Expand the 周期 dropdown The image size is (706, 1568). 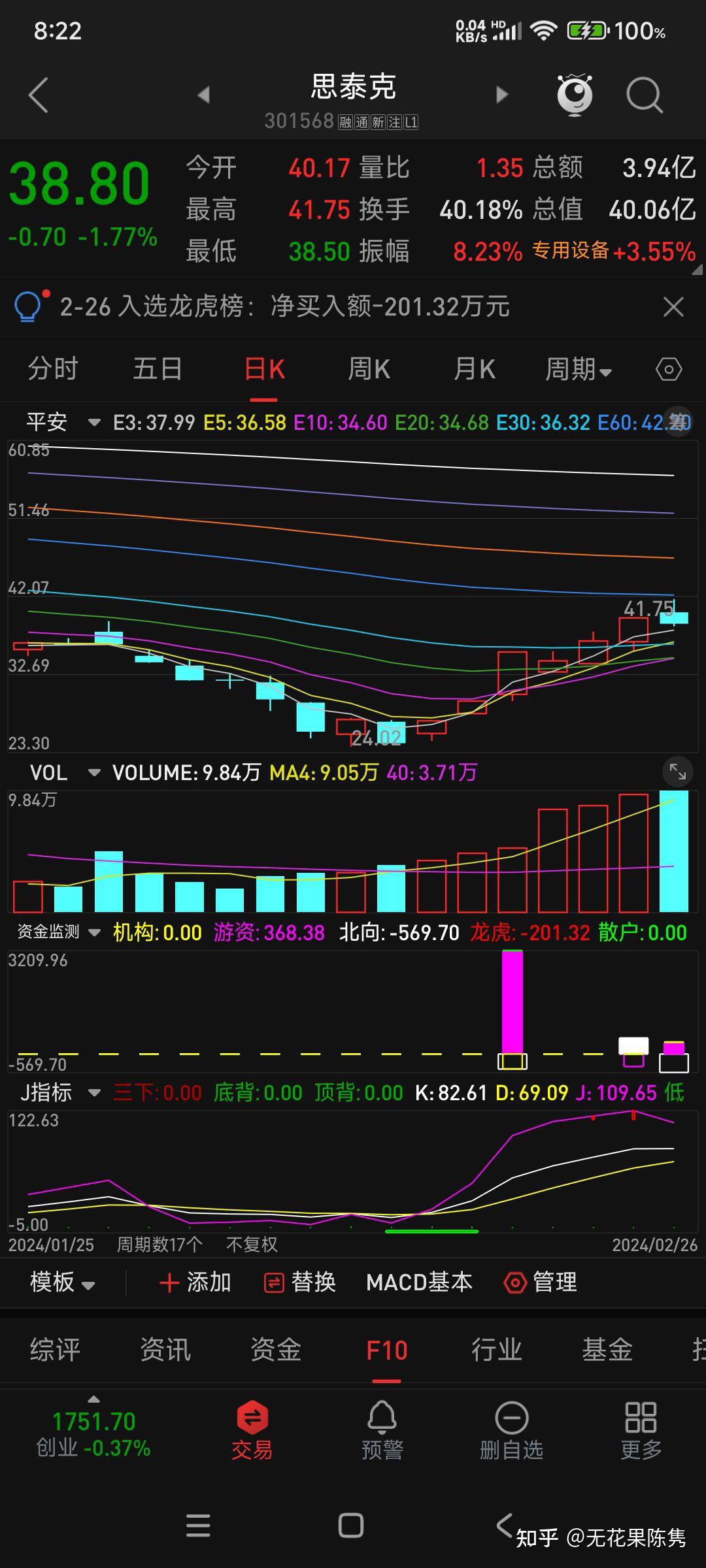pyautogui.click(x=579, y=370)
